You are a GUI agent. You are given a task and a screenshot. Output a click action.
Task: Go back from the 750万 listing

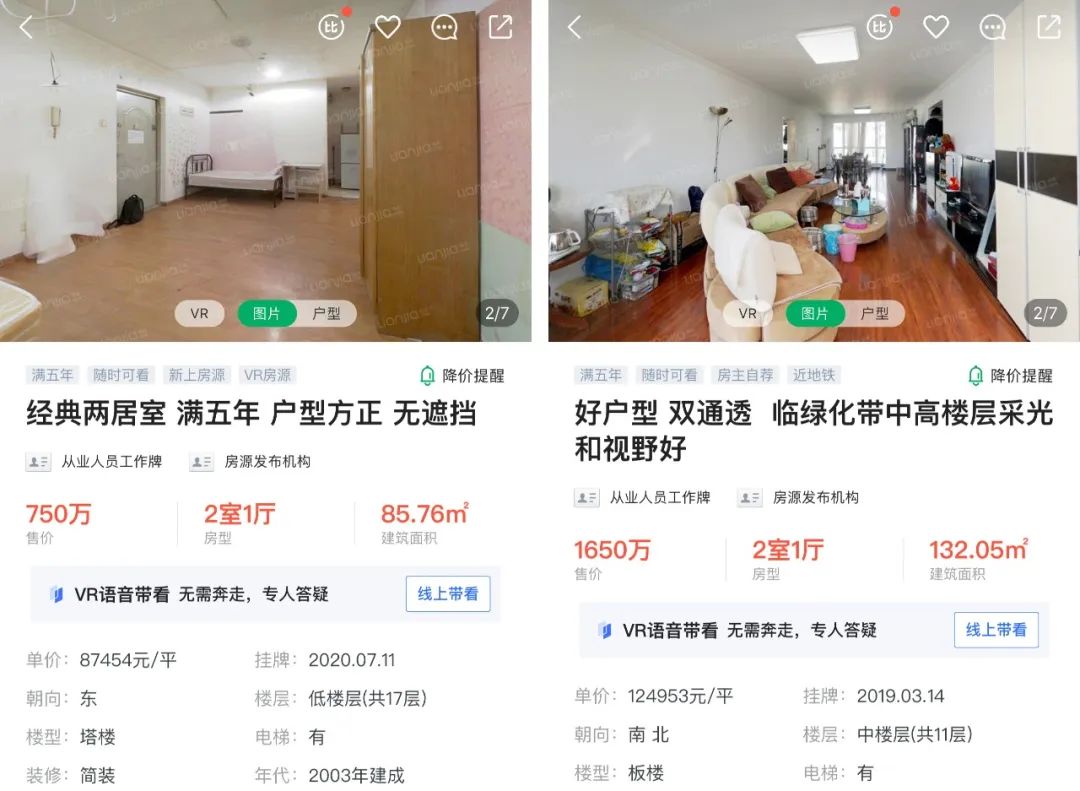pos(26,28)
